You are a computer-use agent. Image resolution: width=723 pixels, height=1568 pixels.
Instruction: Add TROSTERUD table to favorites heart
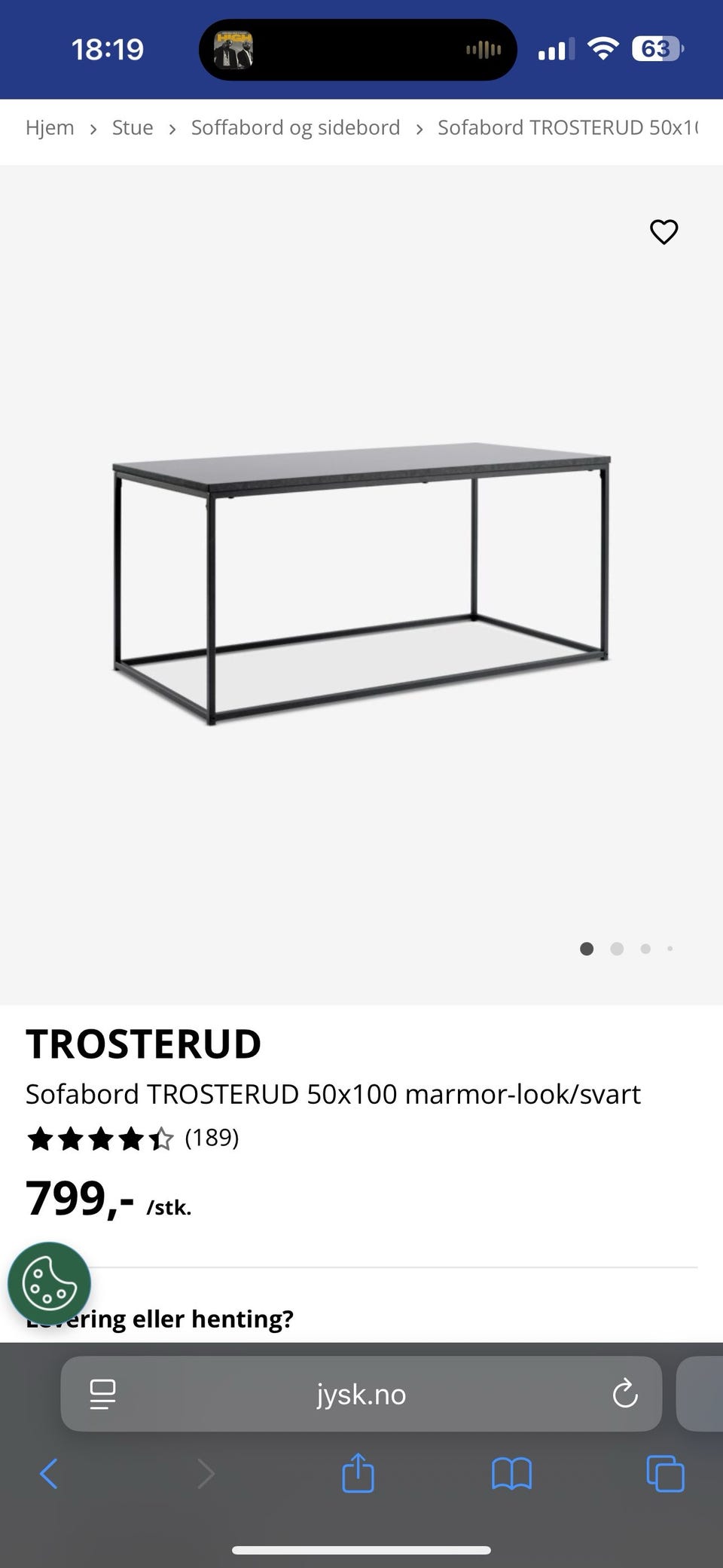coord(664,232)
